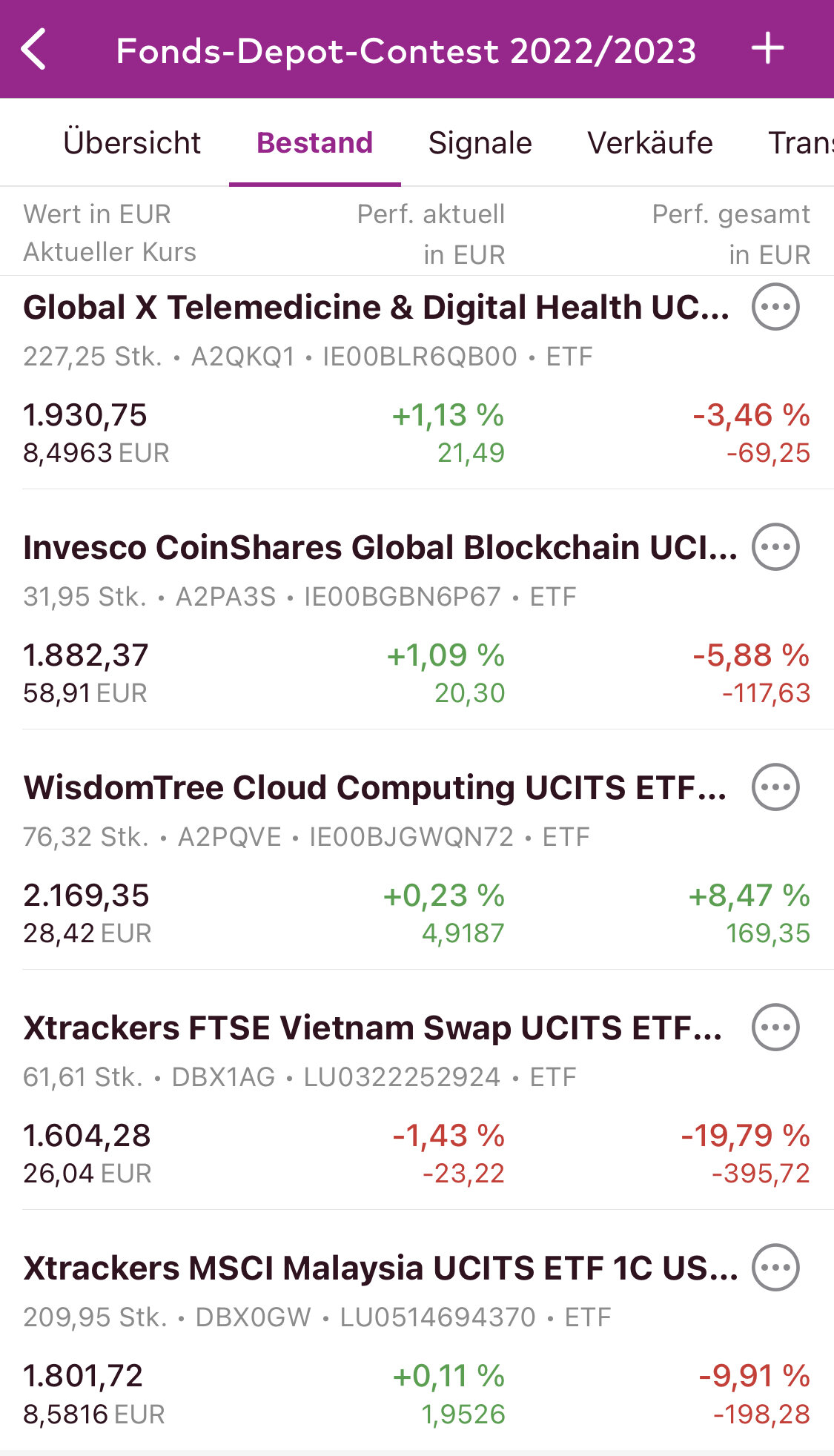Open options for Global X Telemedicine ETF
The width and height of the screenshot is (834, 1456).
775,307
